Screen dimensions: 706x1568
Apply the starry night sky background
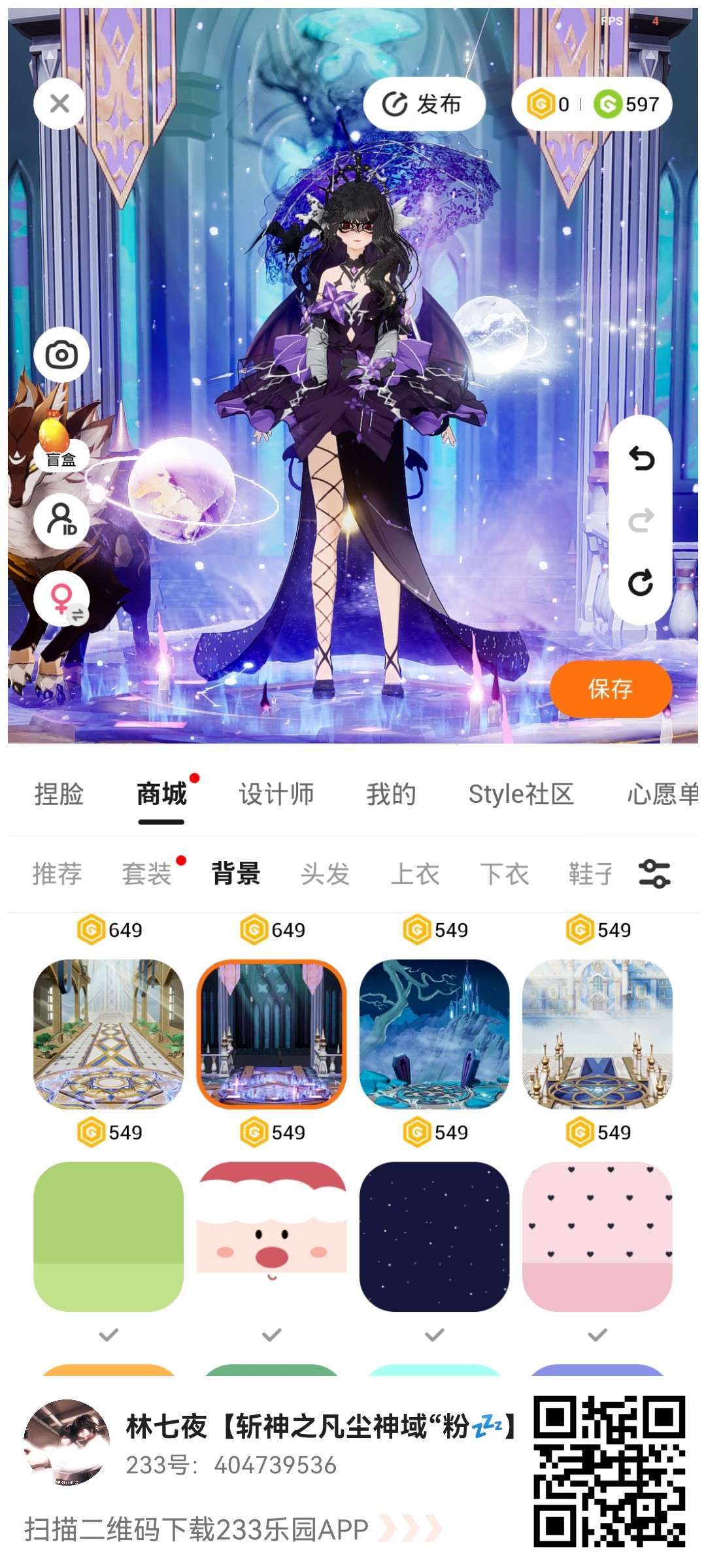point(434,1236)
